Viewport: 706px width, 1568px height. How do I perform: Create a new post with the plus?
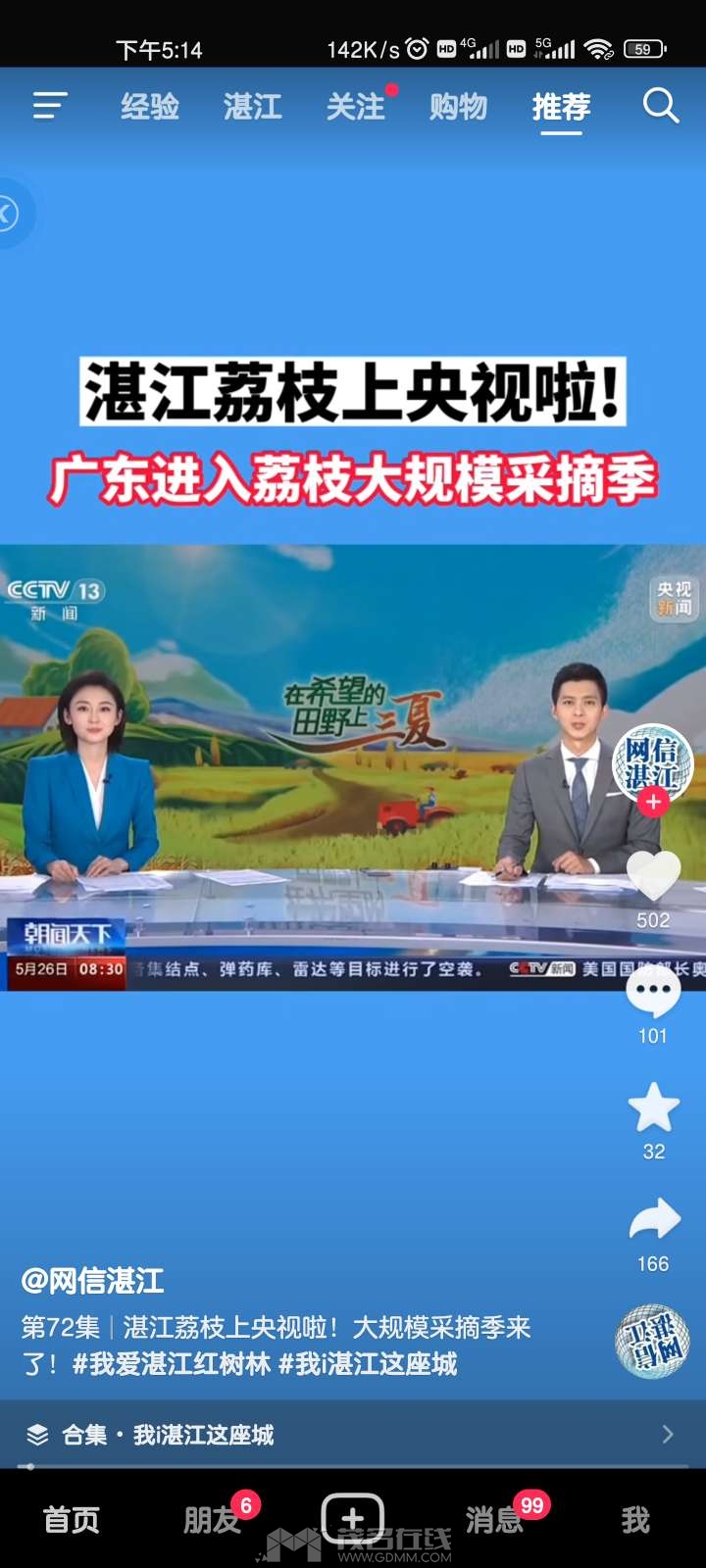coord(352,1518)
